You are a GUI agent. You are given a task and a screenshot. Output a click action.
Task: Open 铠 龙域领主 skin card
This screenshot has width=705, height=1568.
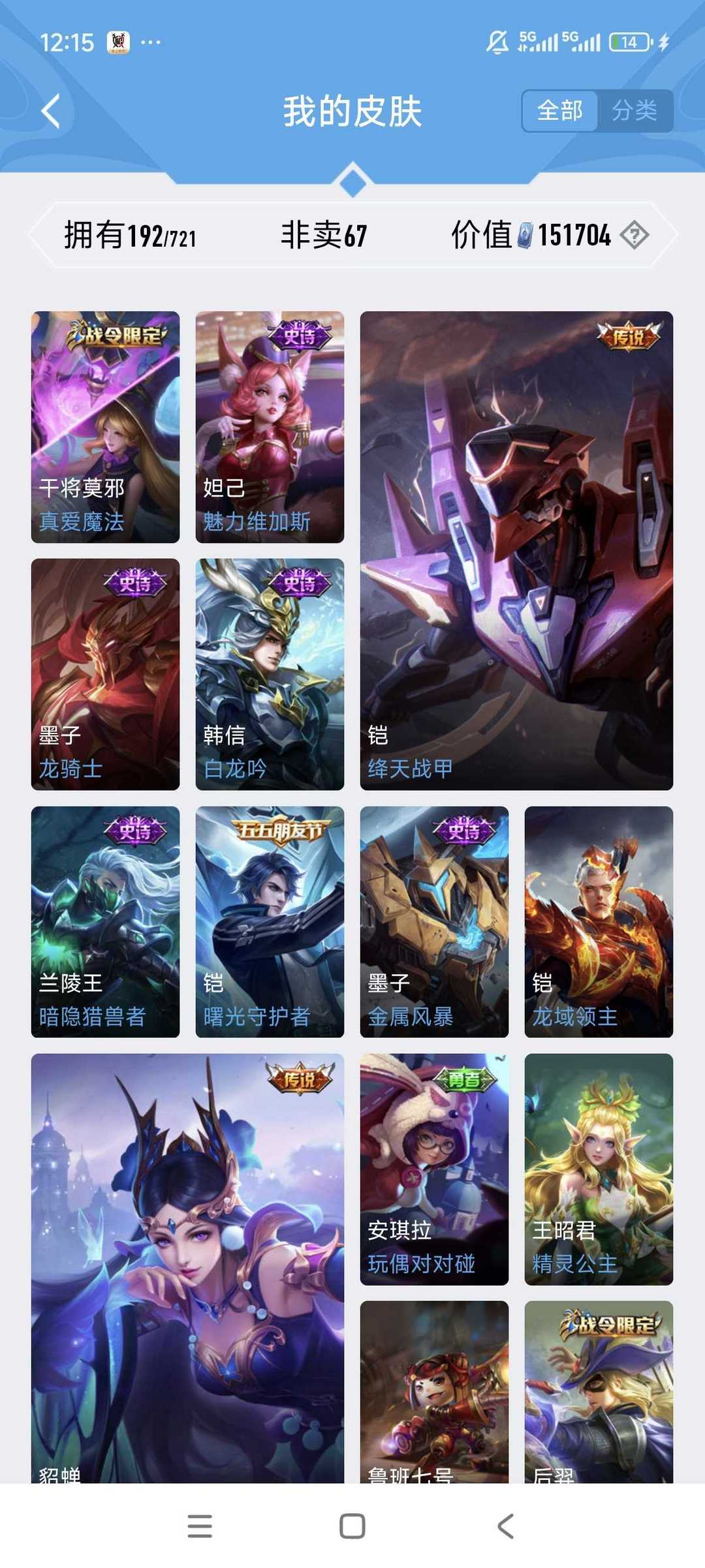[x=599, y=922]
